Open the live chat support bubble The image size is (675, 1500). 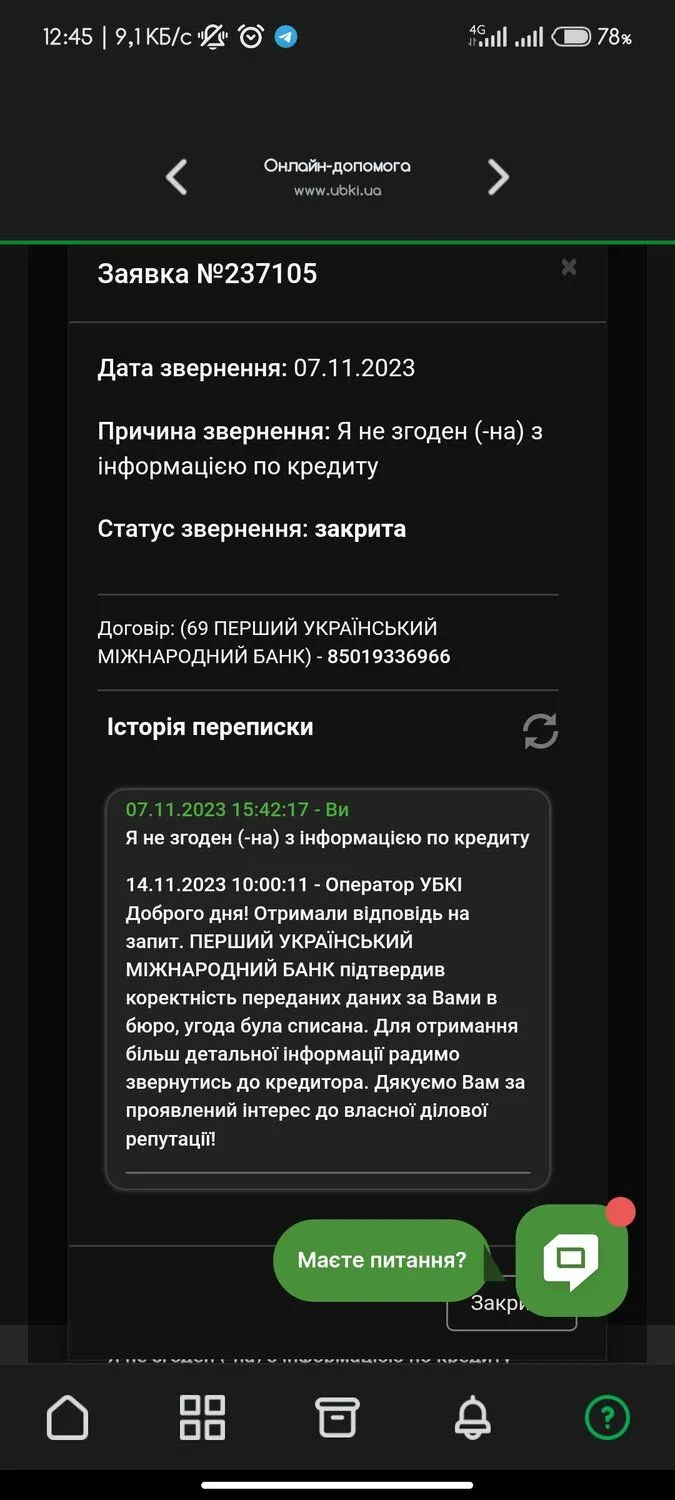click(571, 1260)
